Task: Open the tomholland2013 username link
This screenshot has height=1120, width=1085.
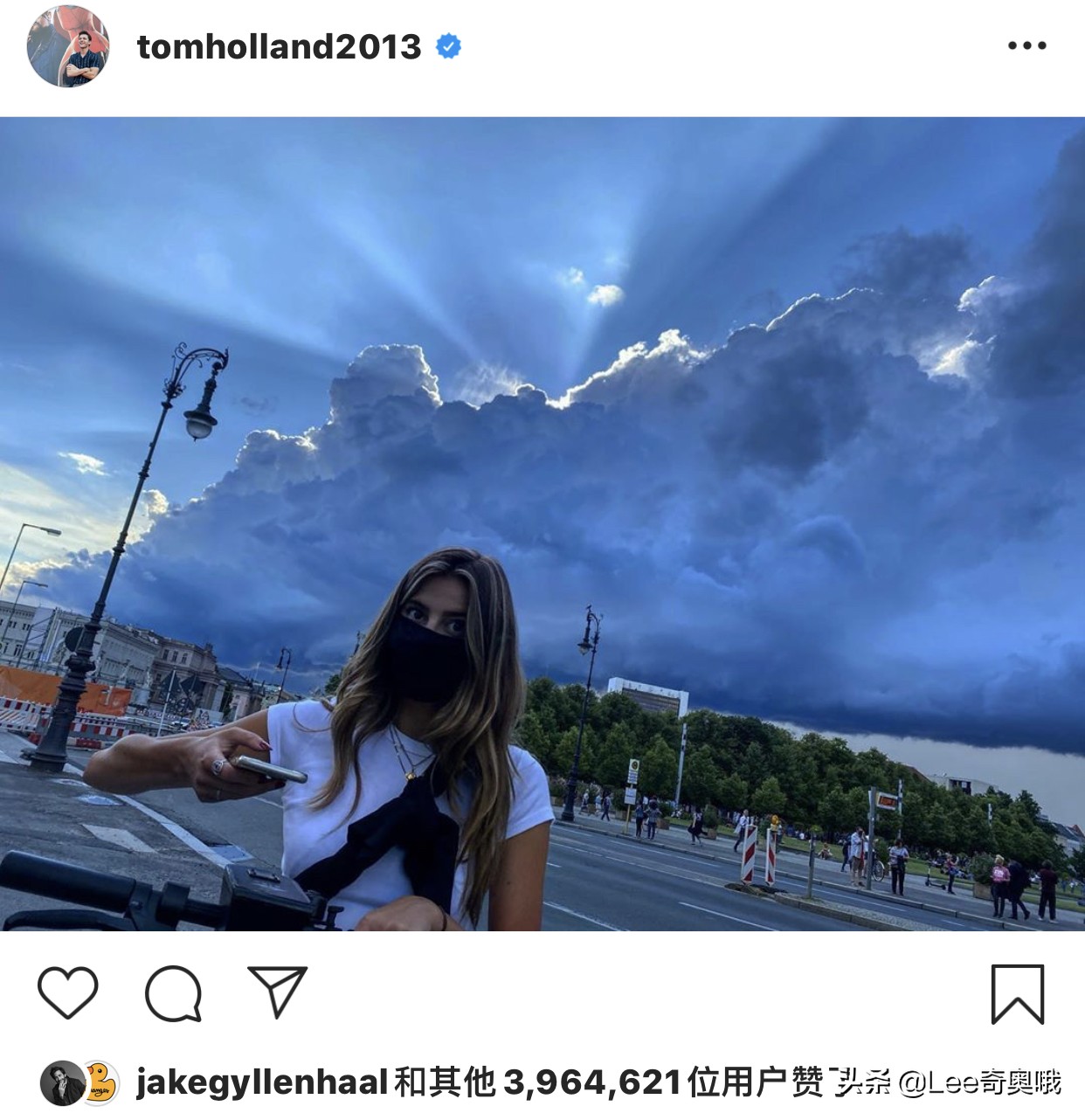Action: (x=279, y=47)
